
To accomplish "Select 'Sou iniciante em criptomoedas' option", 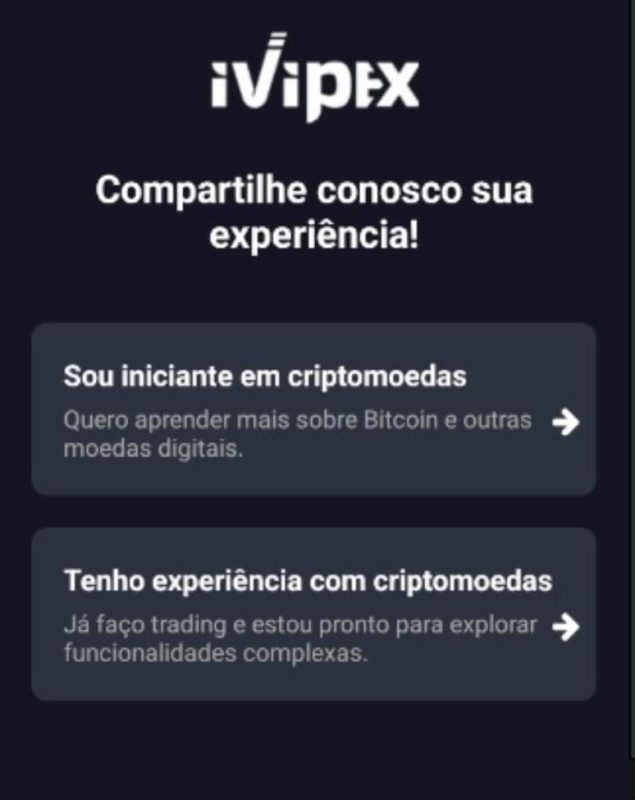I will tap(313, 409).
